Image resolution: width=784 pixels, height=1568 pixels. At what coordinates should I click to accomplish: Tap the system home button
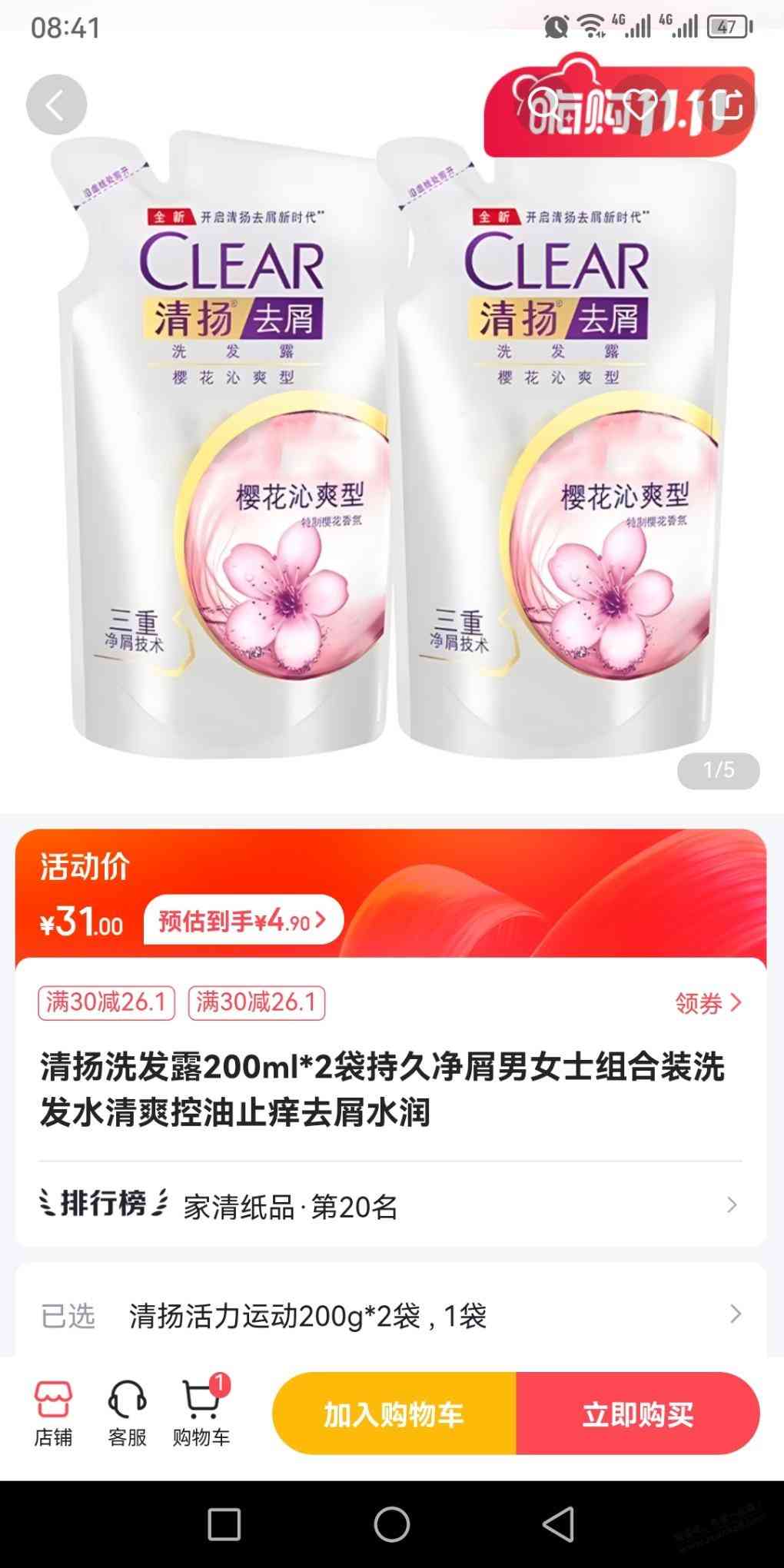click(392, 1524)
